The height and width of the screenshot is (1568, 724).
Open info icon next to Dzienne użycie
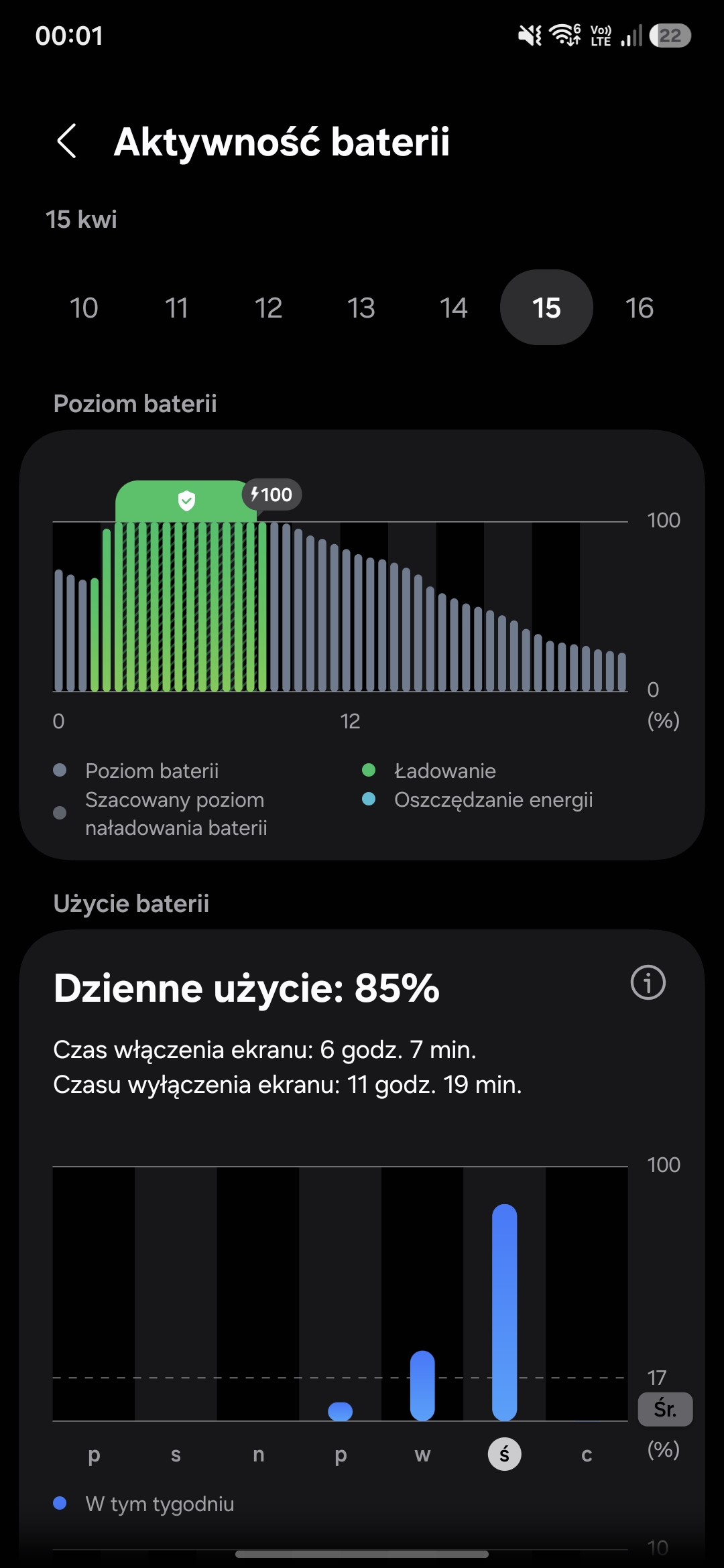[648, 983]
